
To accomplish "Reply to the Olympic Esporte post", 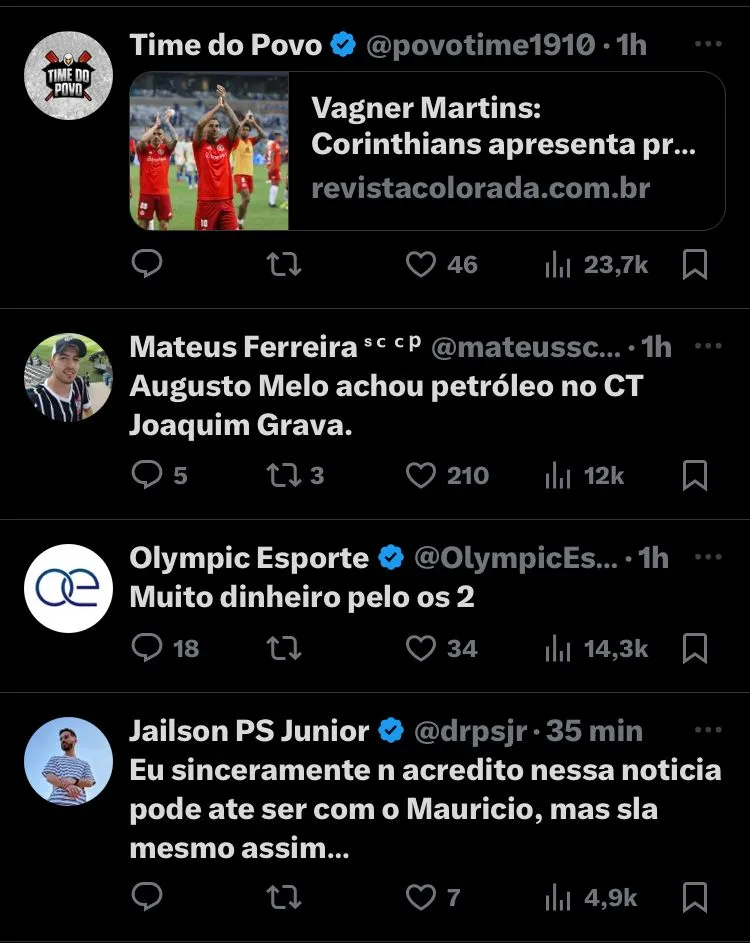I will tap(147, 649).
